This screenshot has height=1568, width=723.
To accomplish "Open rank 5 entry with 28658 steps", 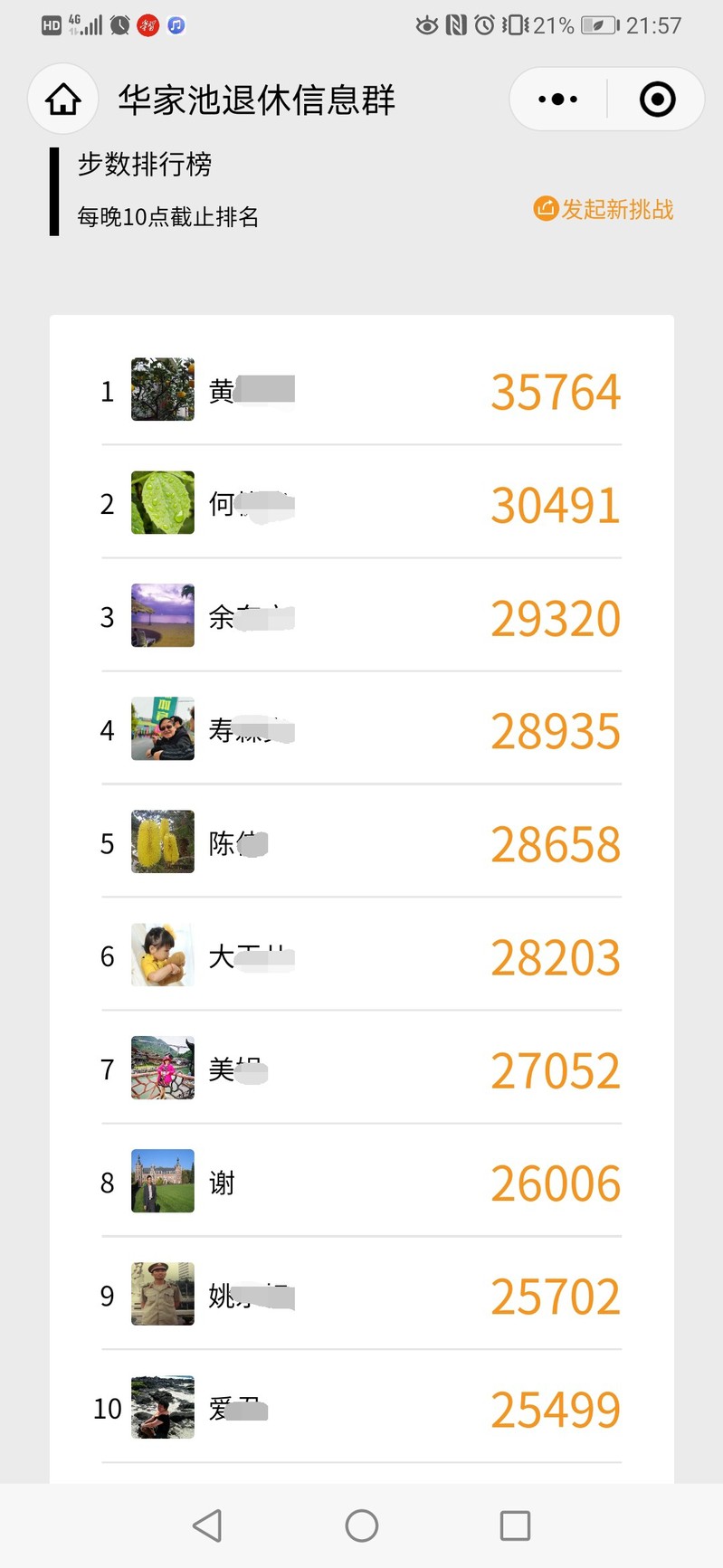I will (x=361, y=842).
